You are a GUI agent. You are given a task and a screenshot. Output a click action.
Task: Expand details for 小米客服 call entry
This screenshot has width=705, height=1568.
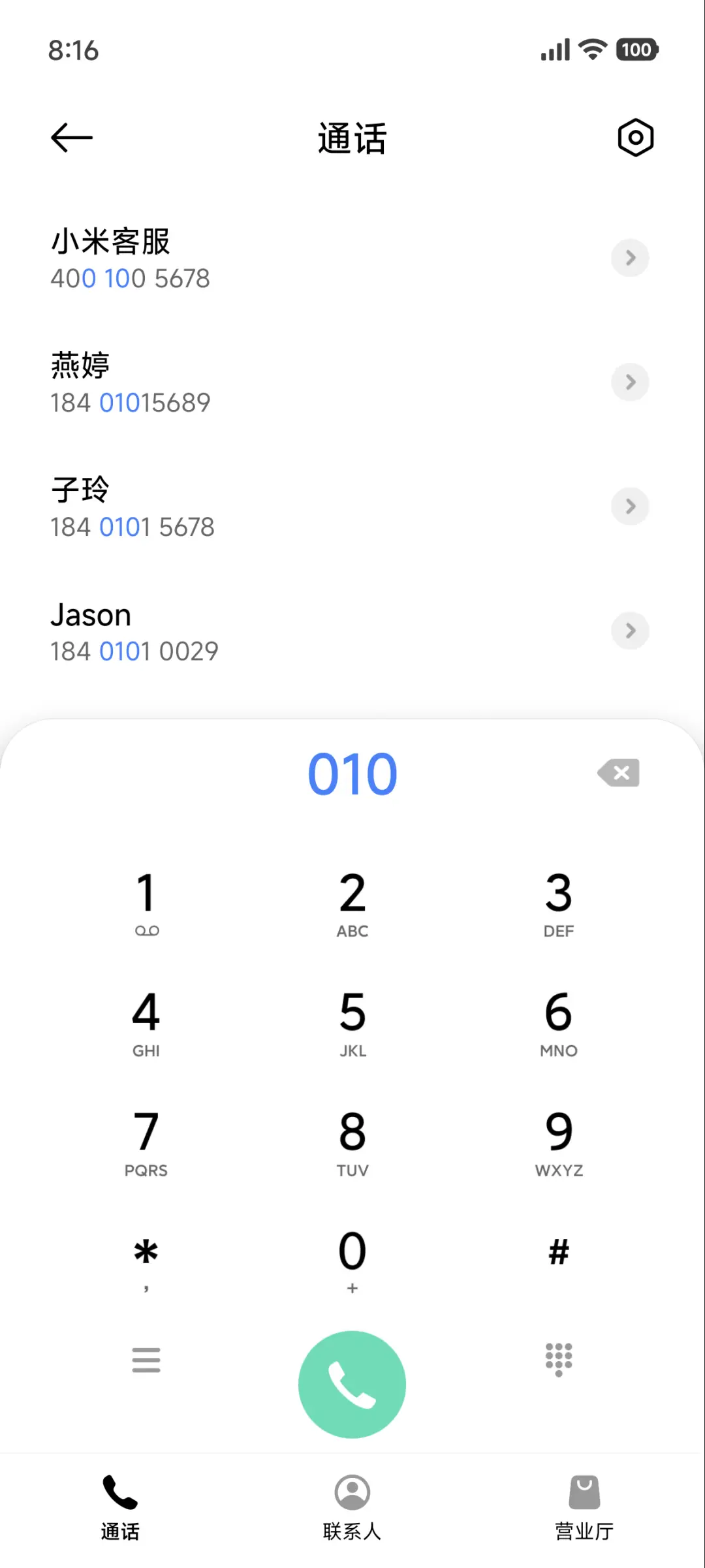[x=629, y=258]
